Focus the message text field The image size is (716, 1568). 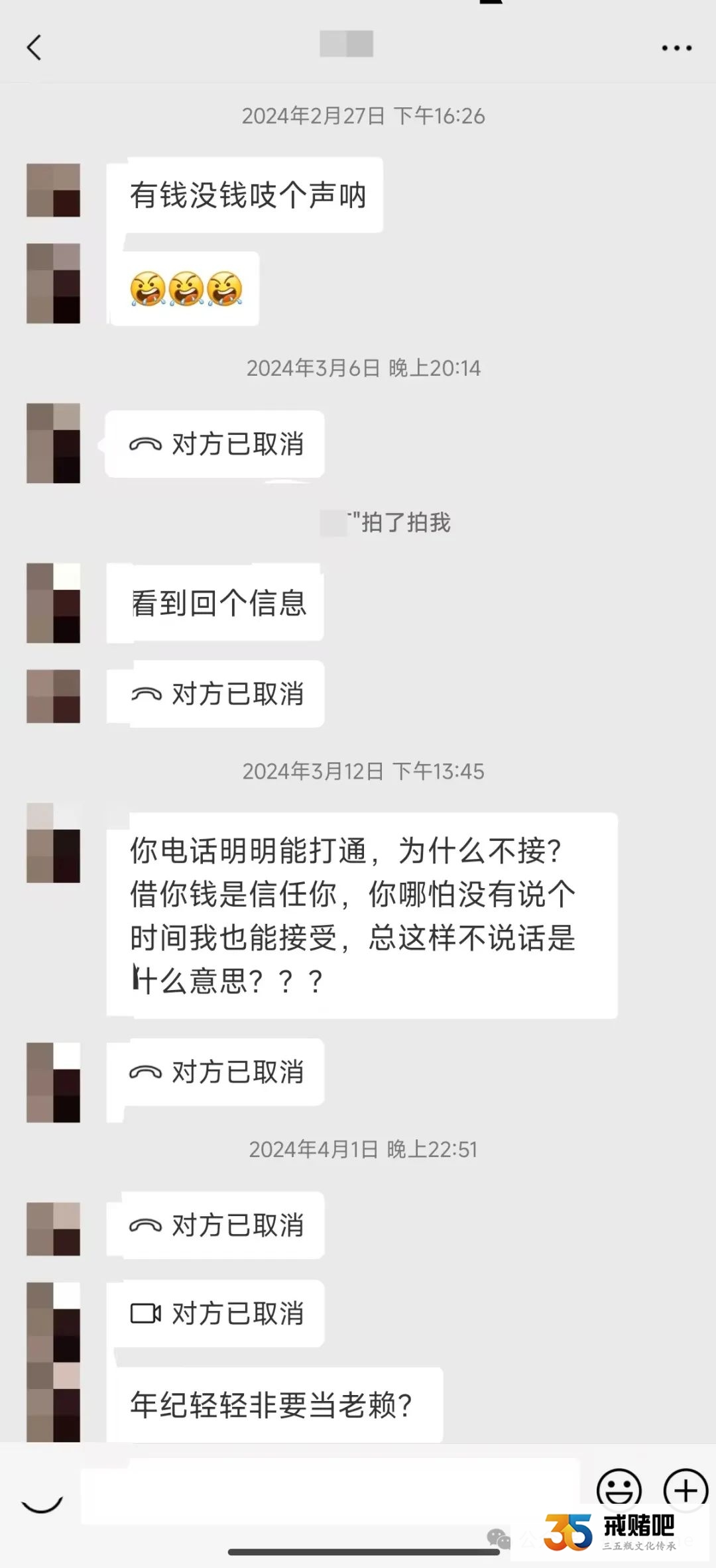(330, 1491)
